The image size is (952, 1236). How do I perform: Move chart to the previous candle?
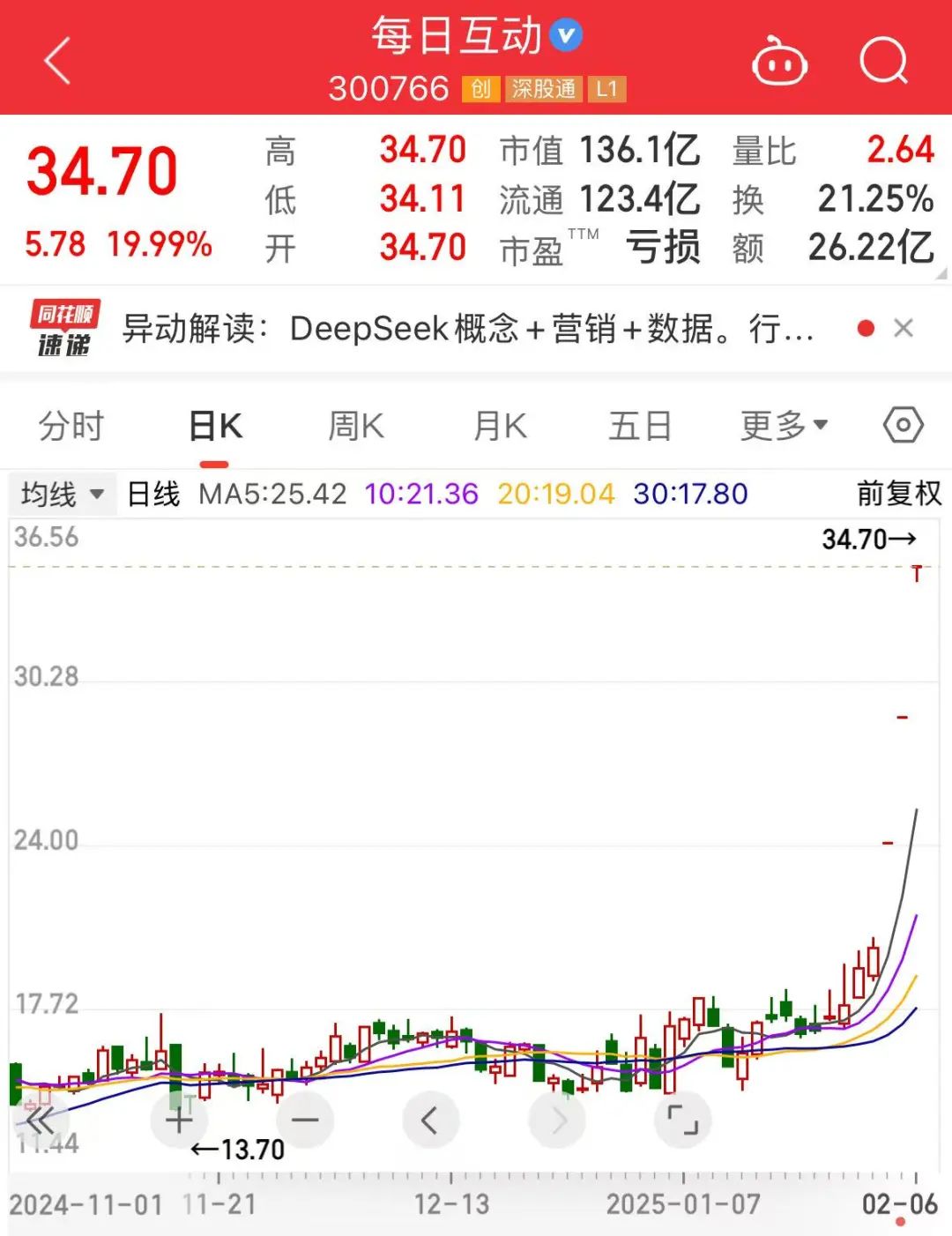430,1121
